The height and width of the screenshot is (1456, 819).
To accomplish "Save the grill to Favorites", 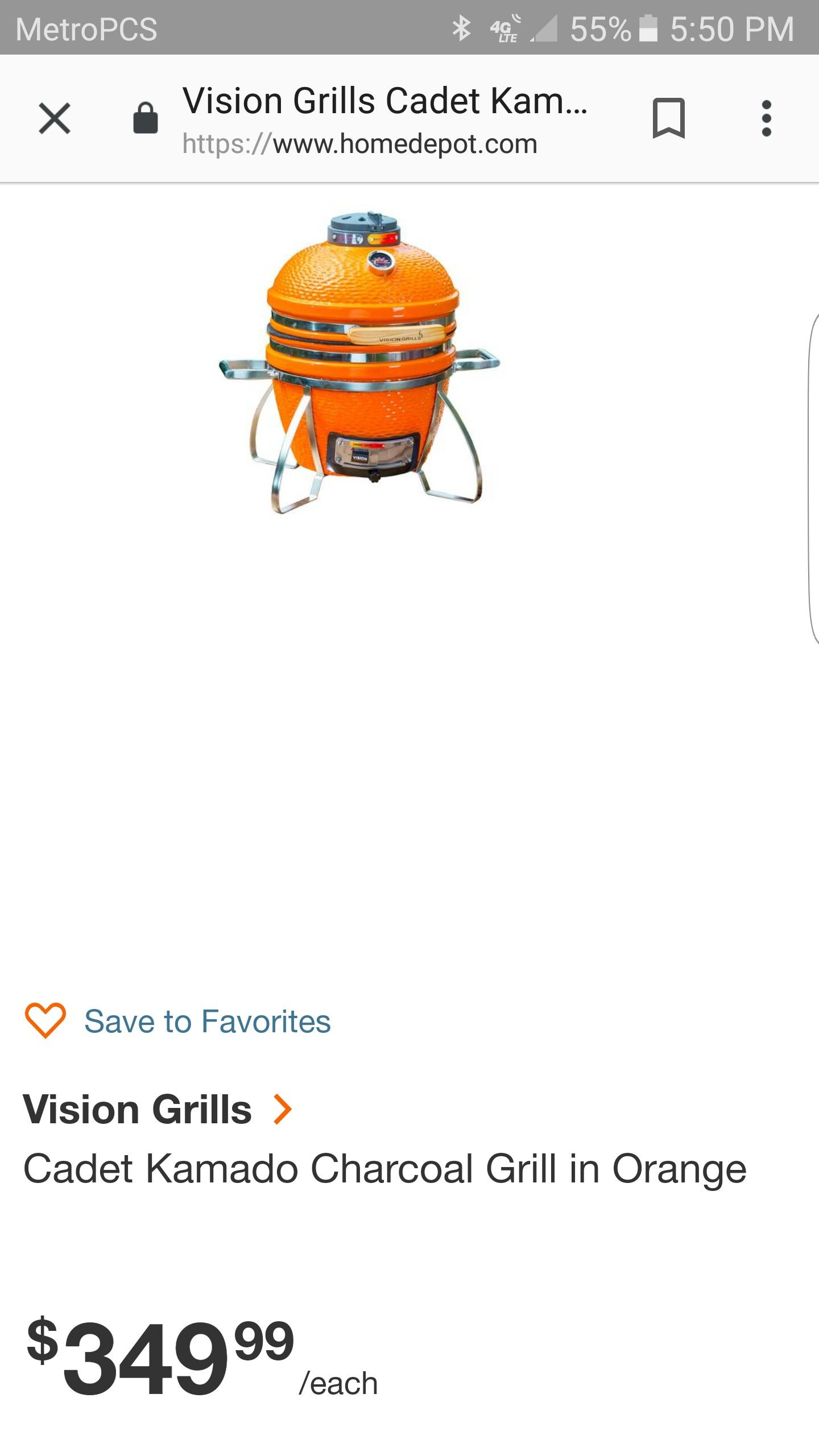I will click(x=178, y=1021).
